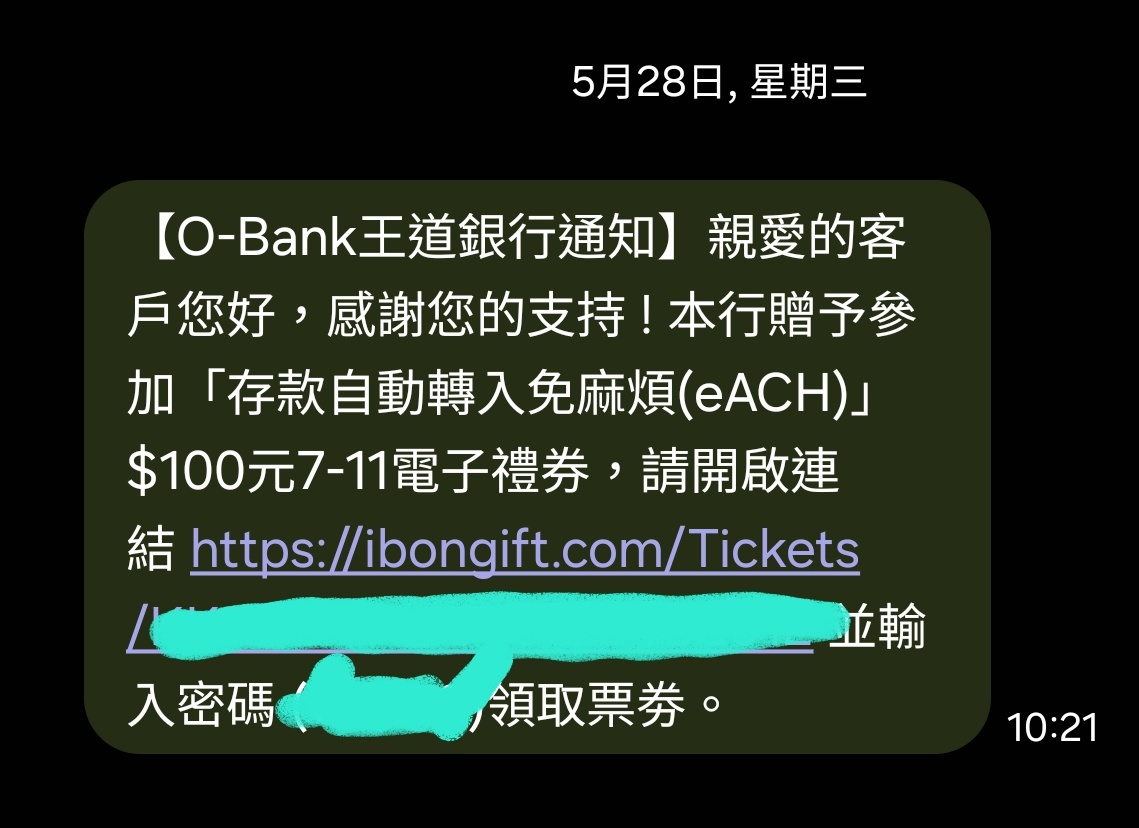The width and height of the screenshot is (1139, 828).
Task: Open the ibongift.com Tickets link
Action: tap(524, 550)
